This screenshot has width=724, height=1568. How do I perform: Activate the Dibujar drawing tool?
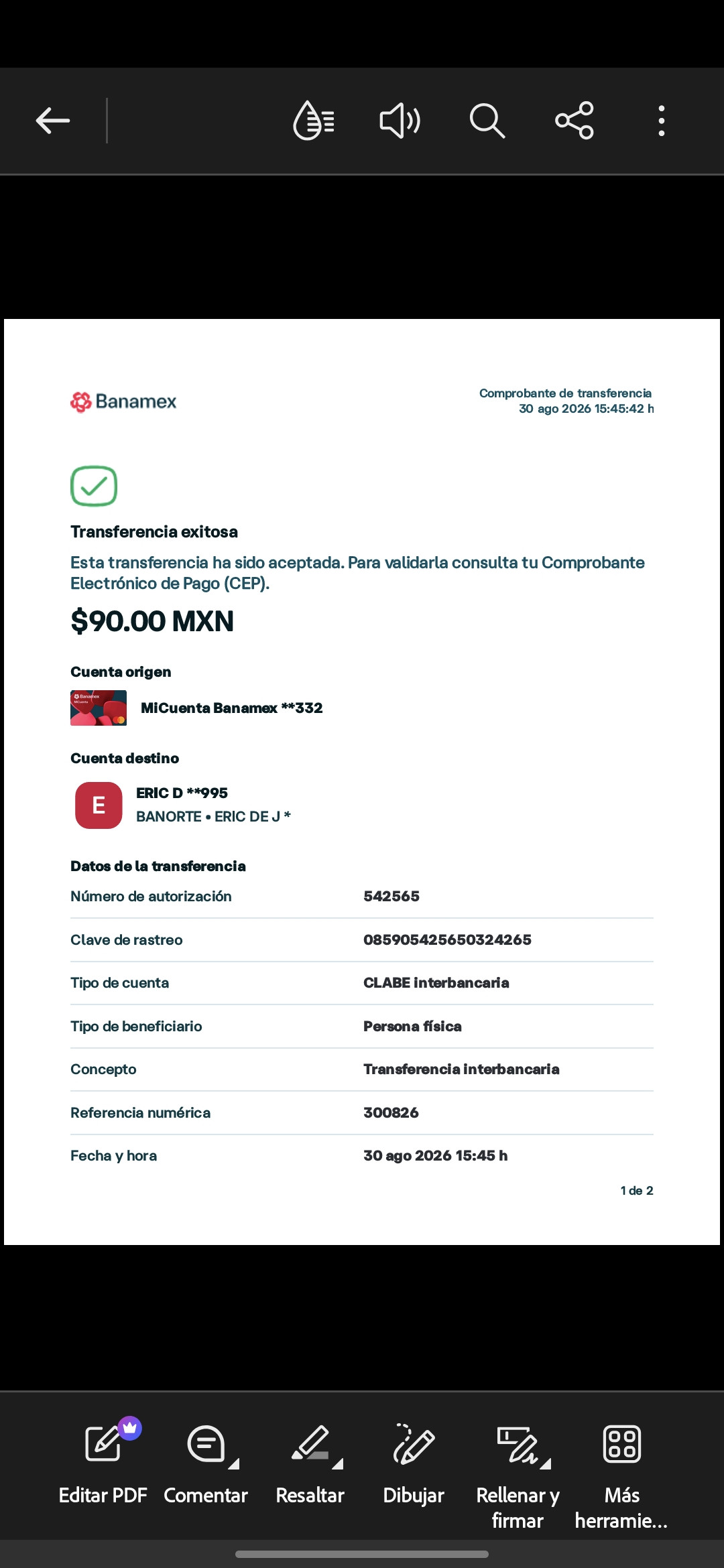point(414,1465)
